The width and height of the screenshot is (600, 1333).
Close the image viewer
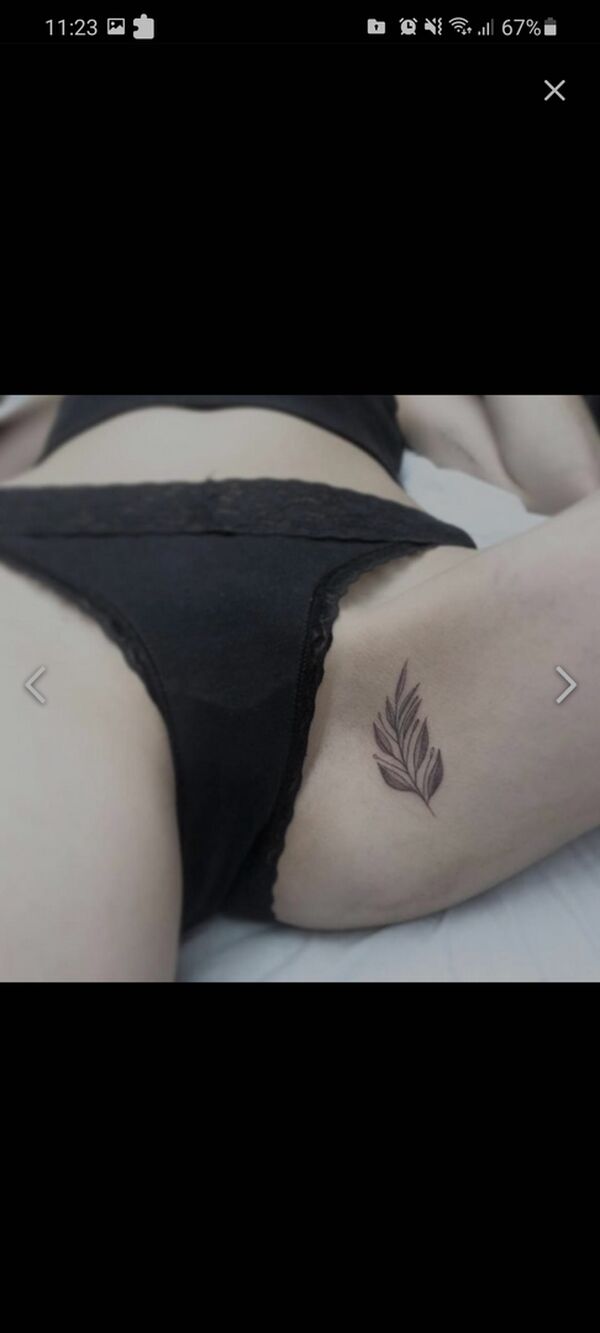[554, 91]
